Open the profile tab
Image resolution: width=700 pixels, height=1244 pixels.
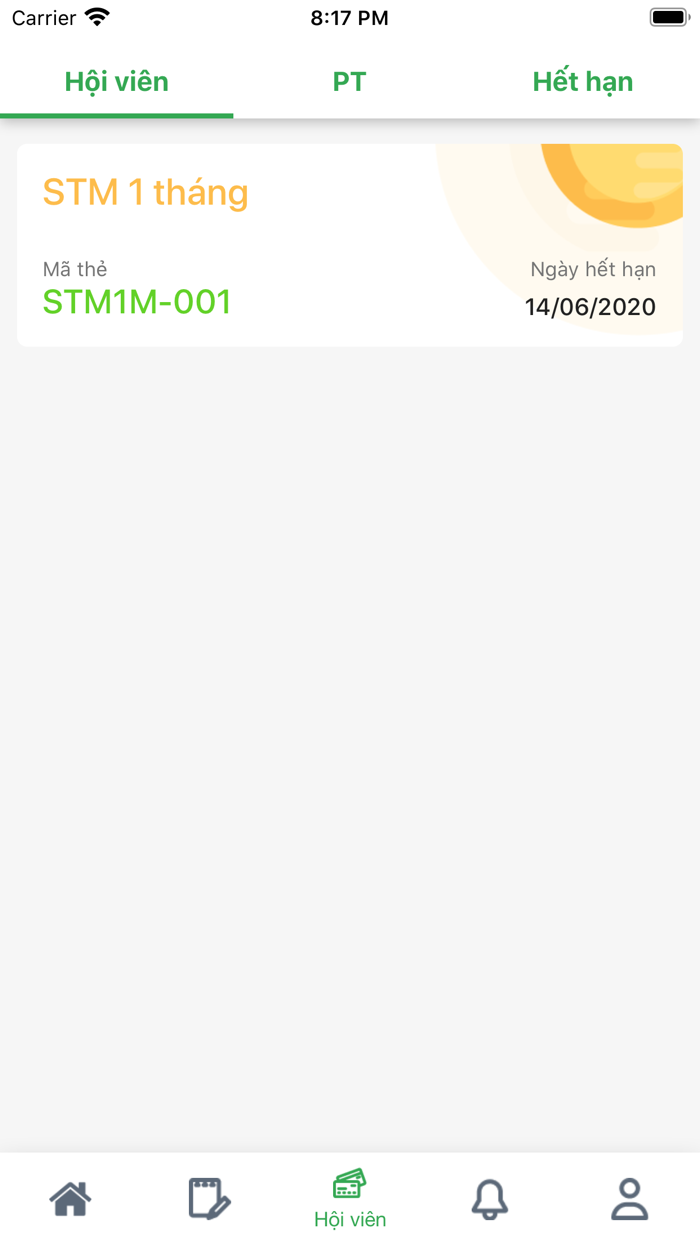click(x=630, y=1198)
